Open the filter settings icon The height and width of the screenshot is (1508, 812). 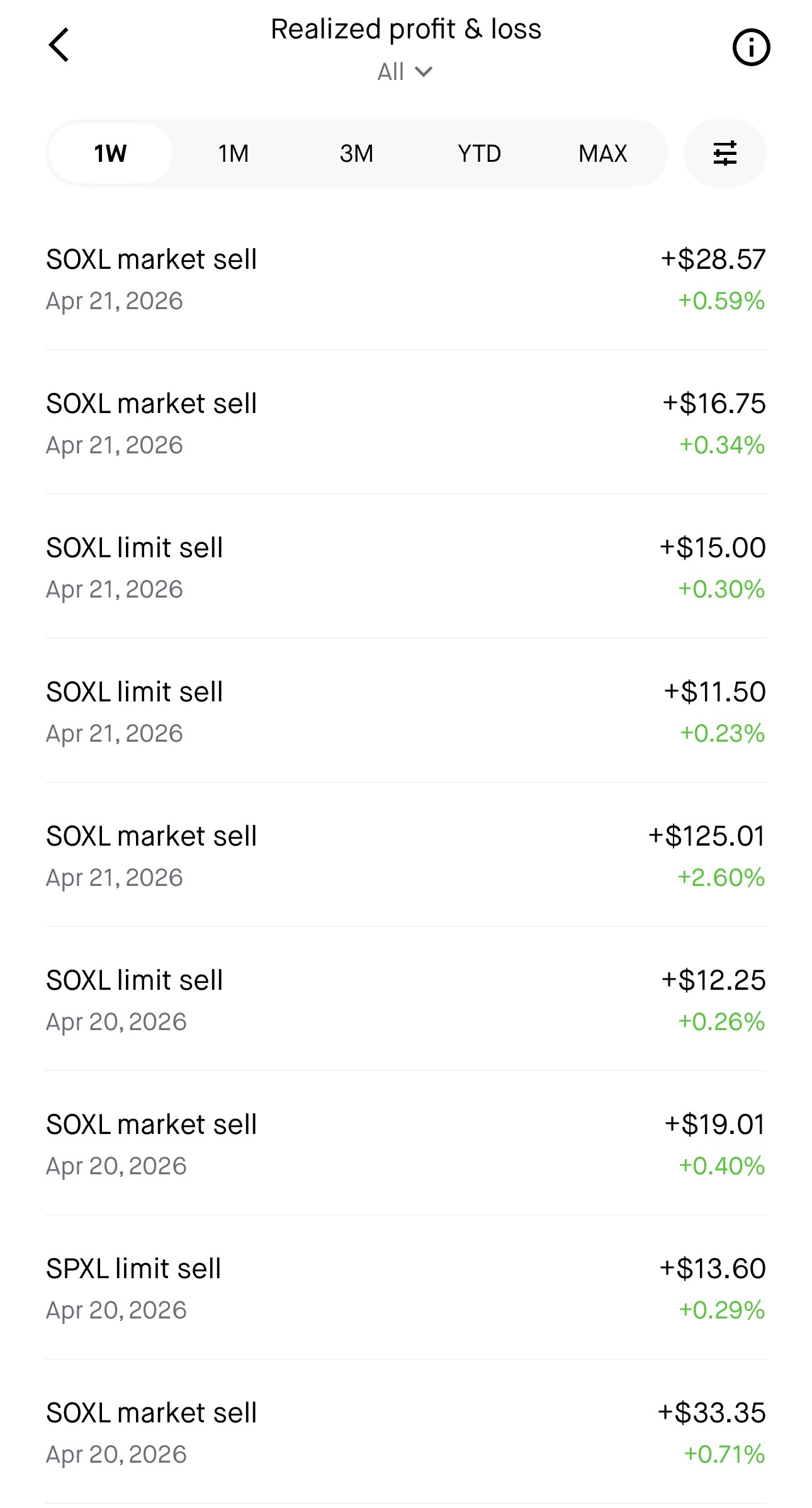(x=725, y=154)
